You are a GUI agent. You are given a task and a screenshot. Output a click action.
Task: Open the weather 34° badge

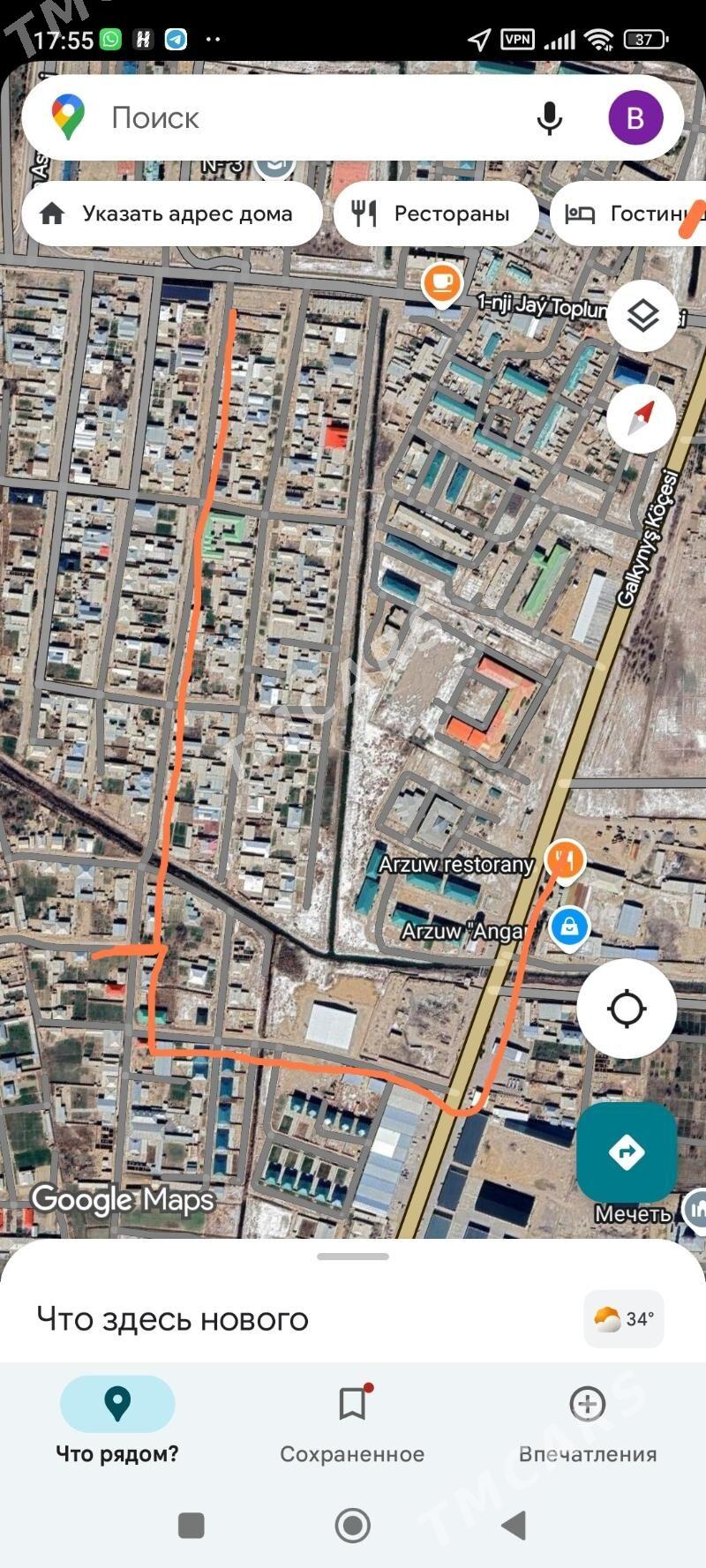point(624,1319)
